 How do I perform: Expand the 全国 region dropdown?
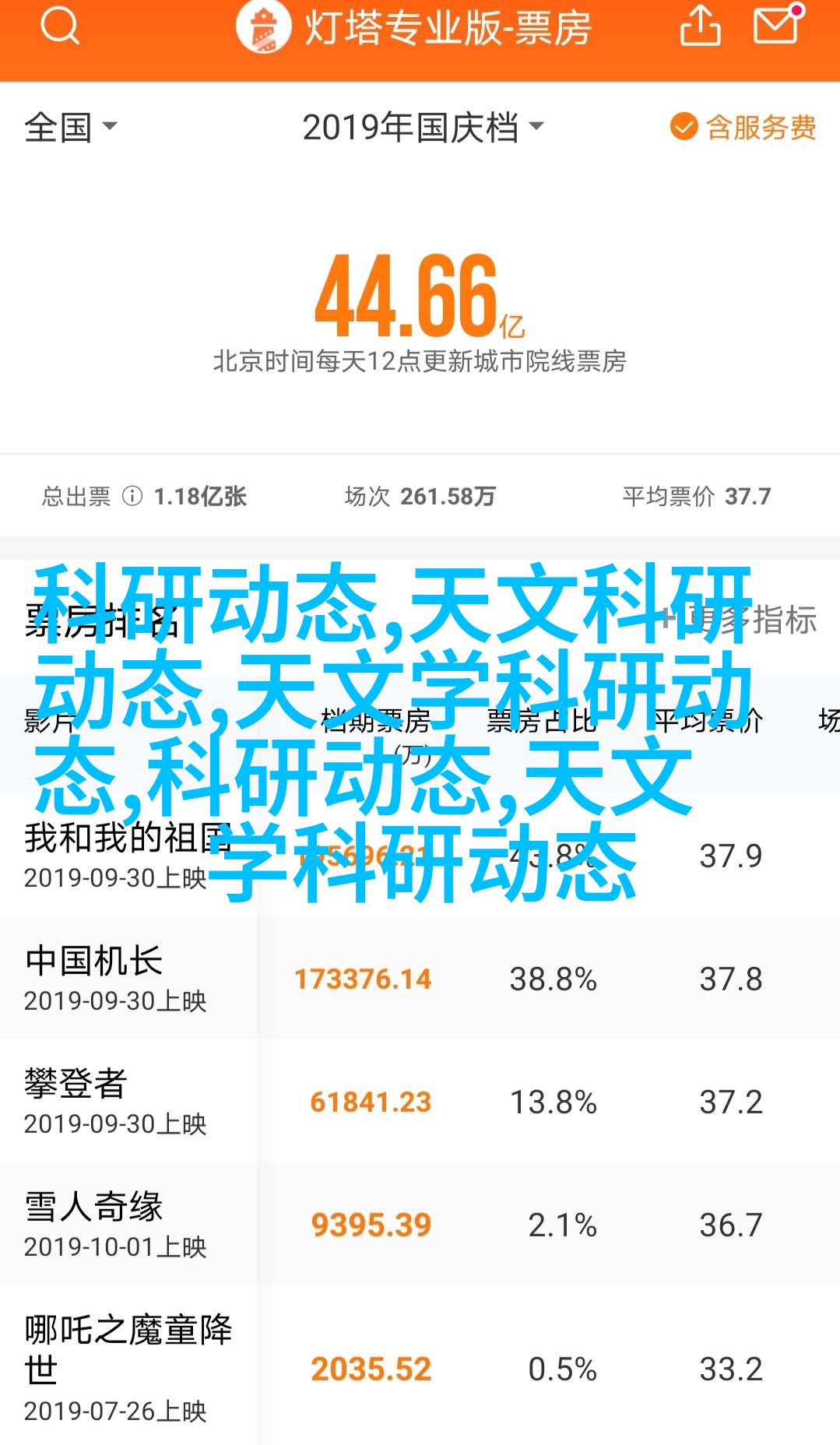(70, 127)
